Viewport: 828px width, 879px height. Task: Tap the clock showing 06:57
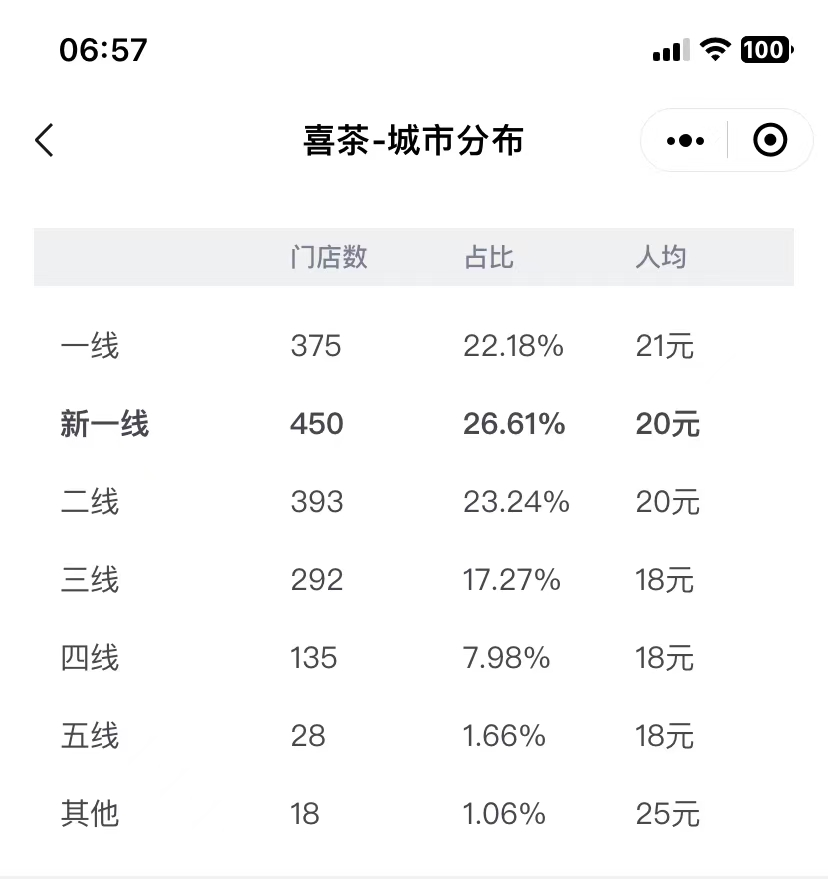click(103, 49)
